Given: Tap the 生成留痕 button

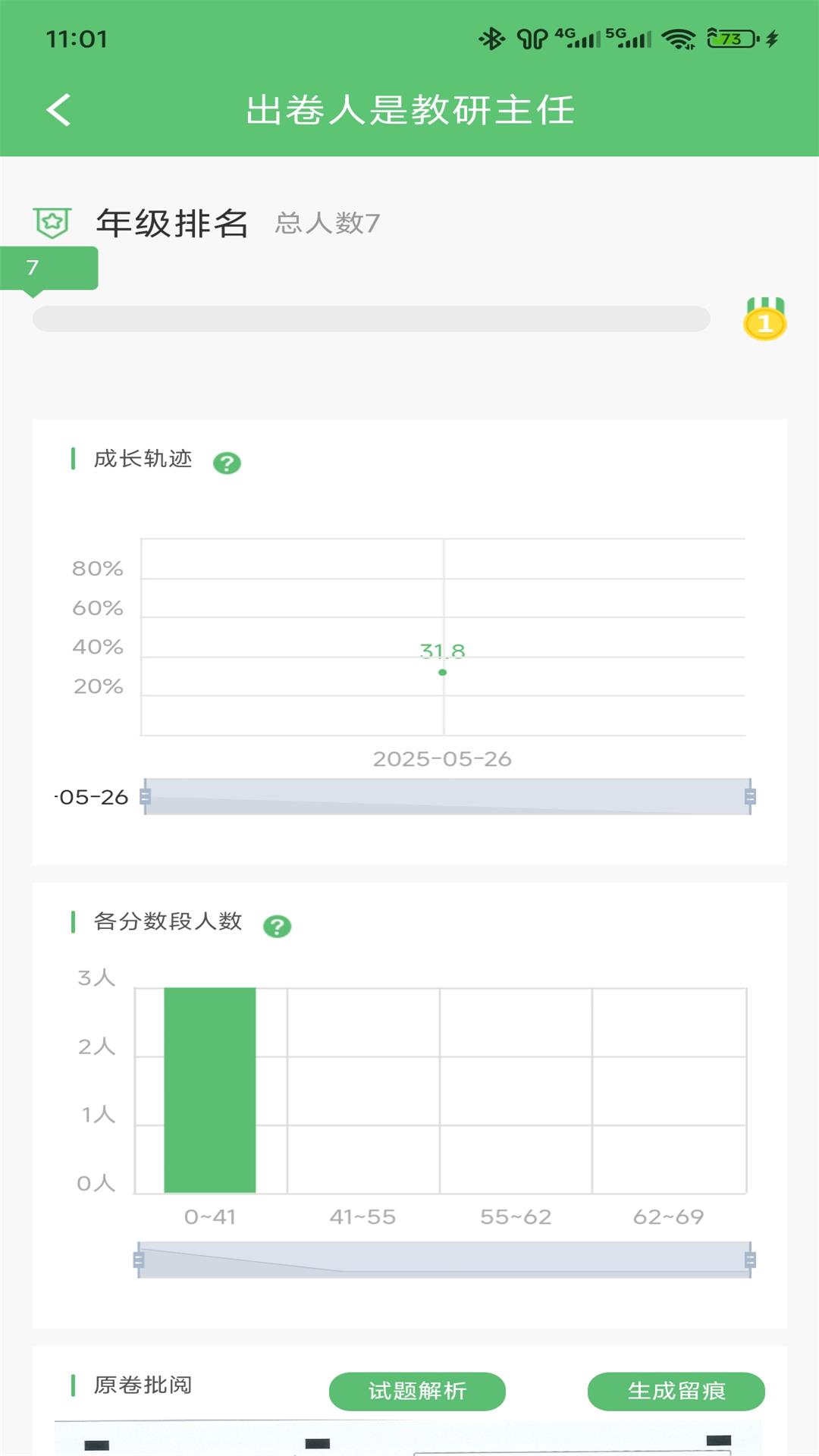Looking at the screenshot, I should click(x=676, y=1391).
